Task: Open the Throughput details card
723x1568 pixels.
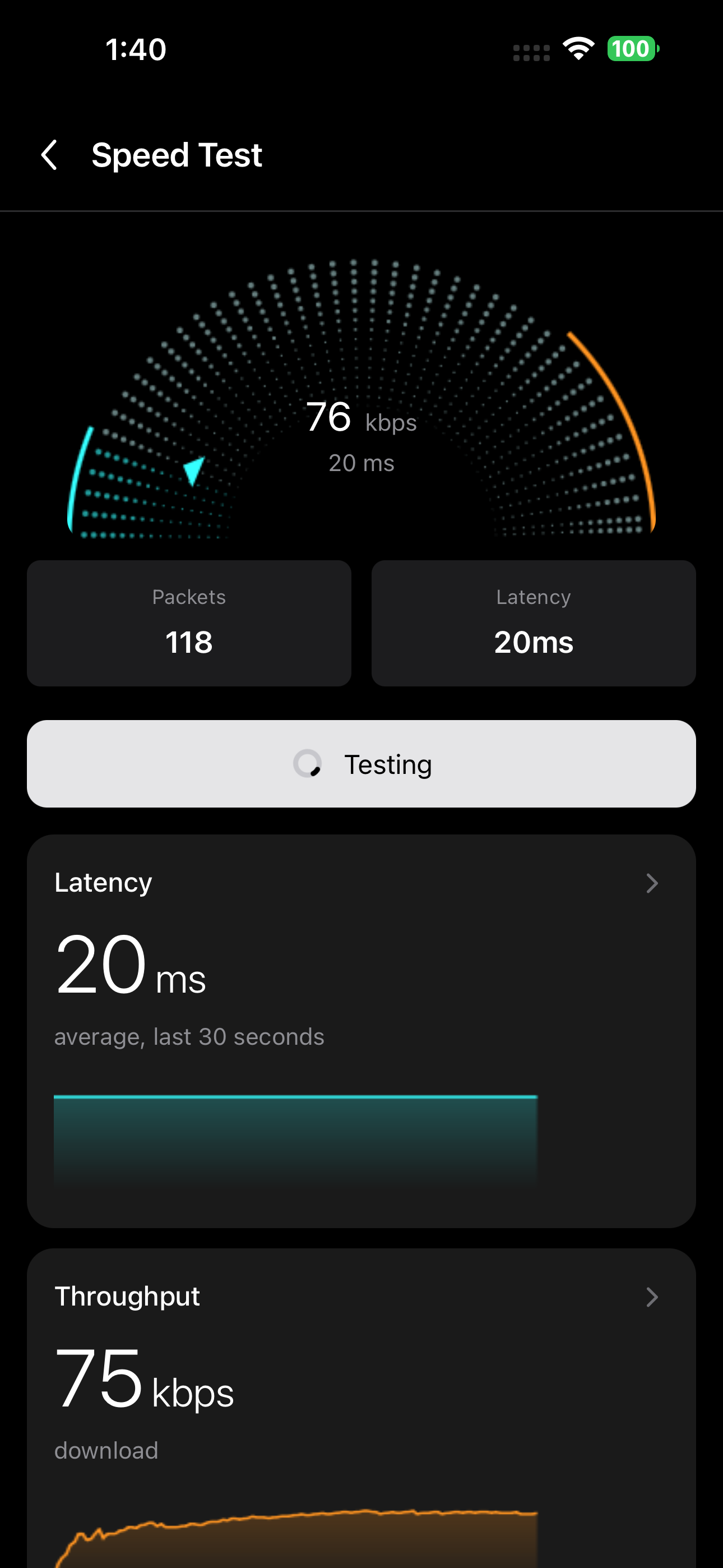Action: [361, 1400]
